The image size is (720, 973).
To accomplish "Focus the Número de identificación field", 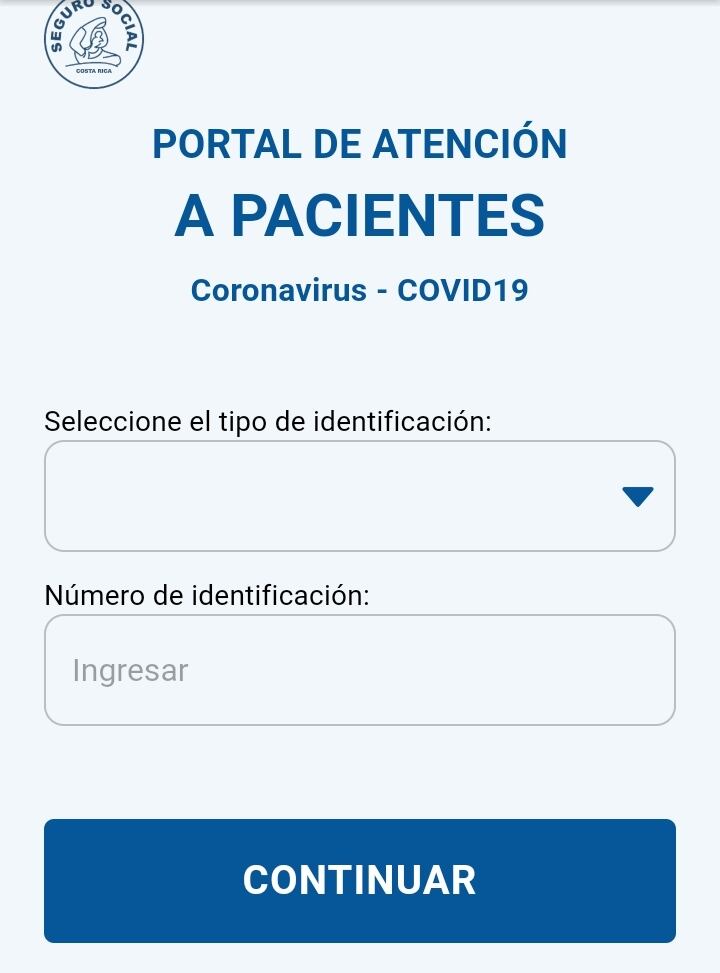I will pyautogui.click(x=360, y=670).
